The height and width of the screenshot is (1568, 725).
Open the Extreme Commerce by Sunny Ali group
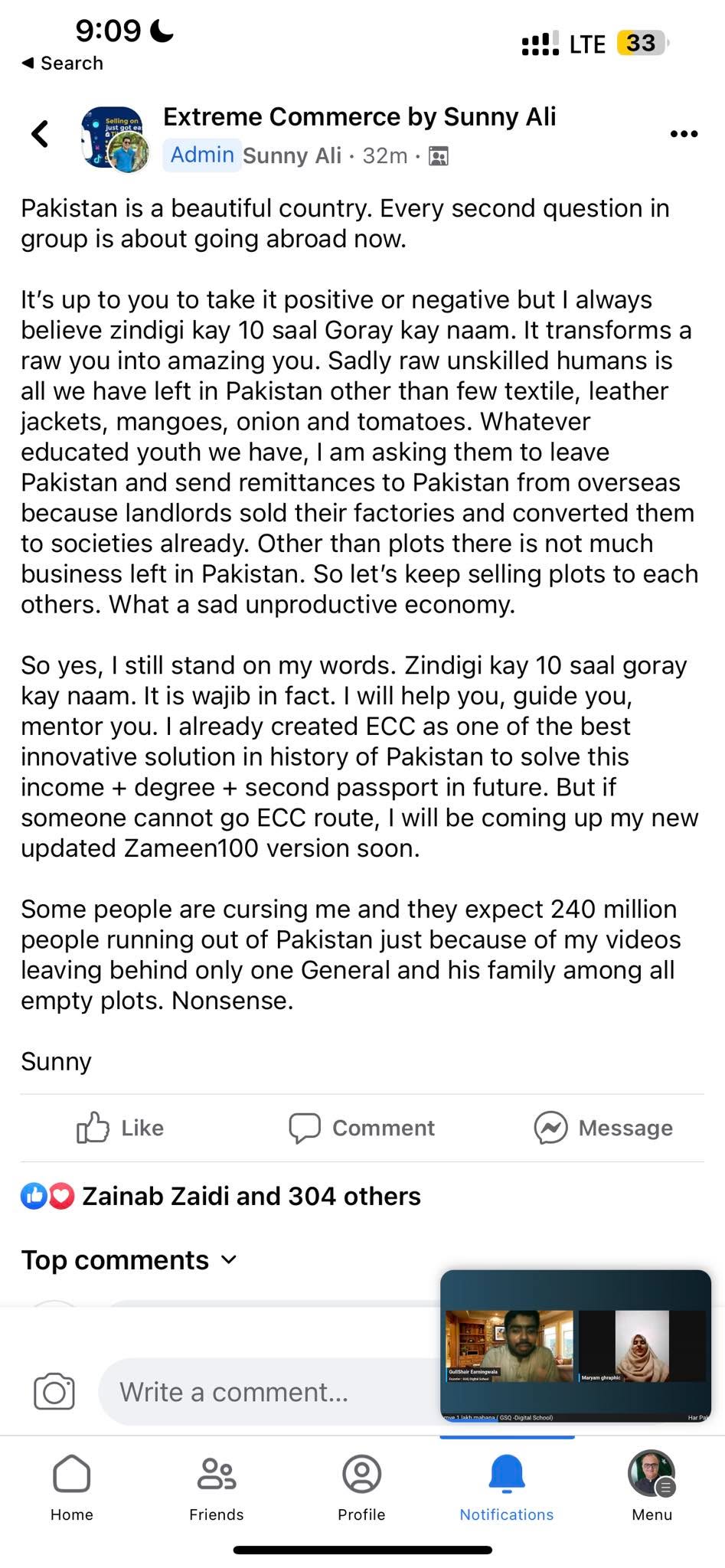[x=359, y=116]
